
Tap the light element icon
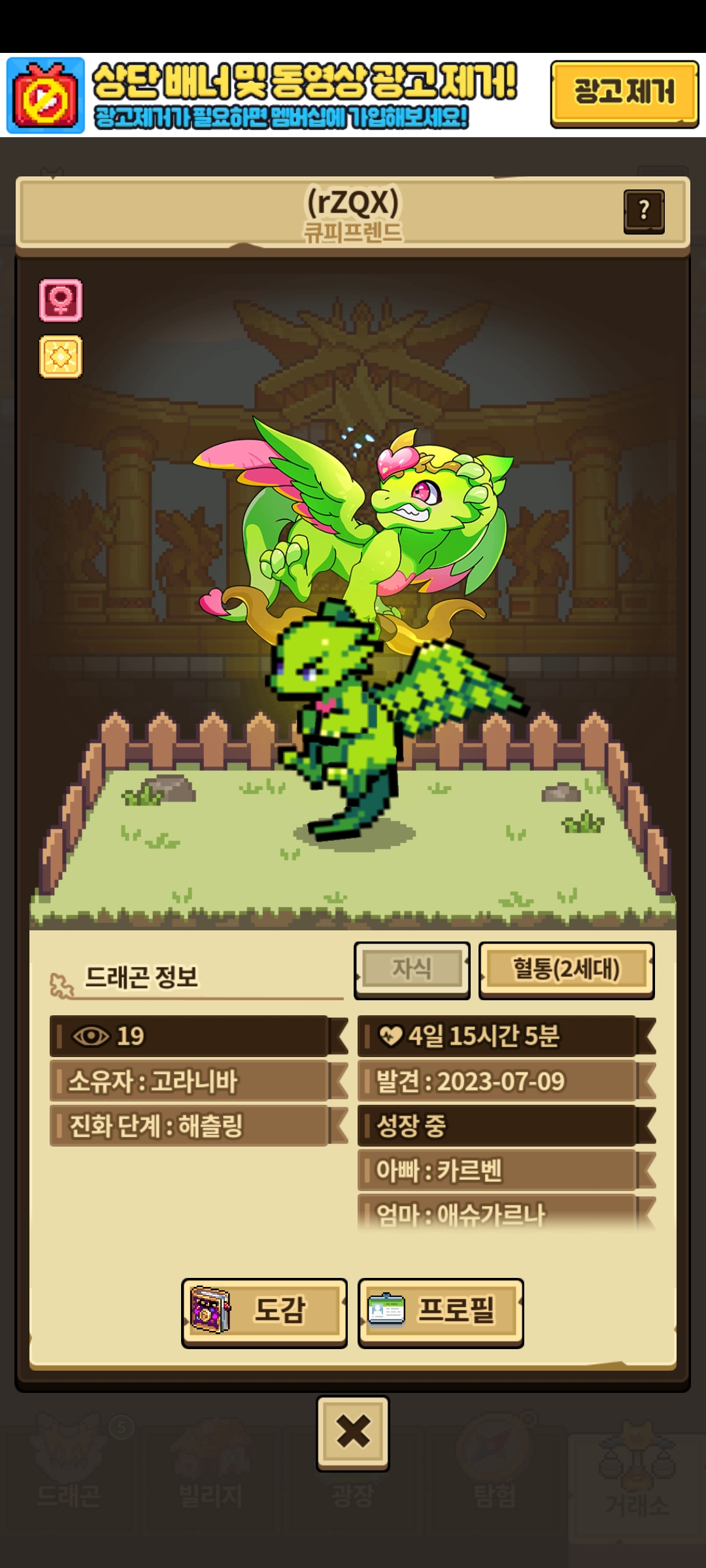pyautogui.click(x=61, y=357)
